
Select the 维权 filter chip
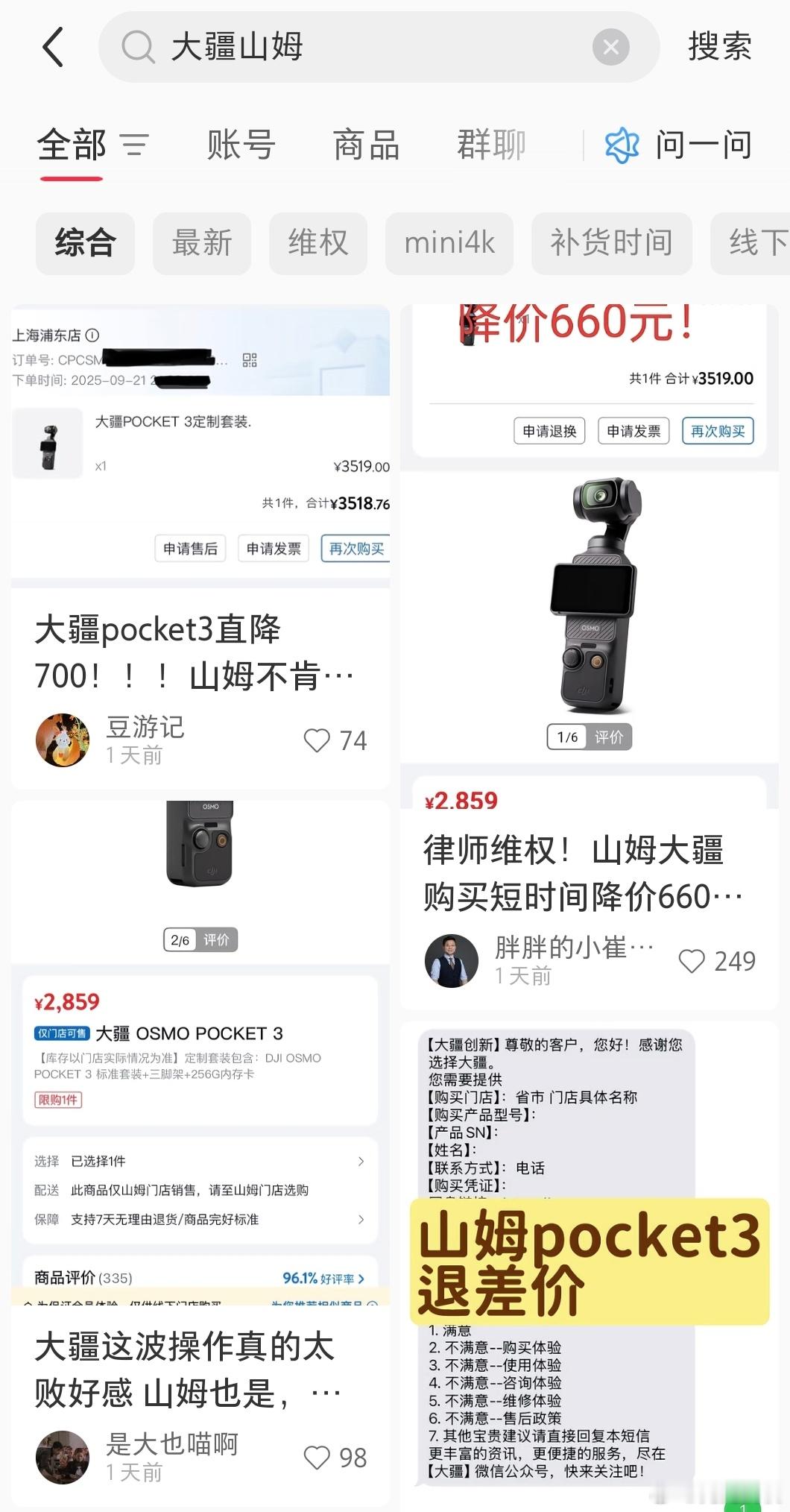pos(318,243)
